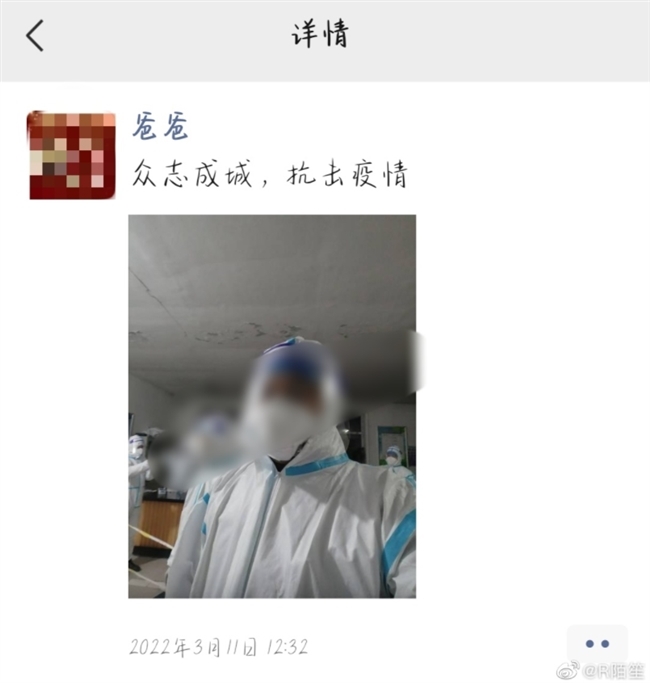Go back from the 详情 page
The width and height of the screenshot is (650, 683).
(35, 36)
